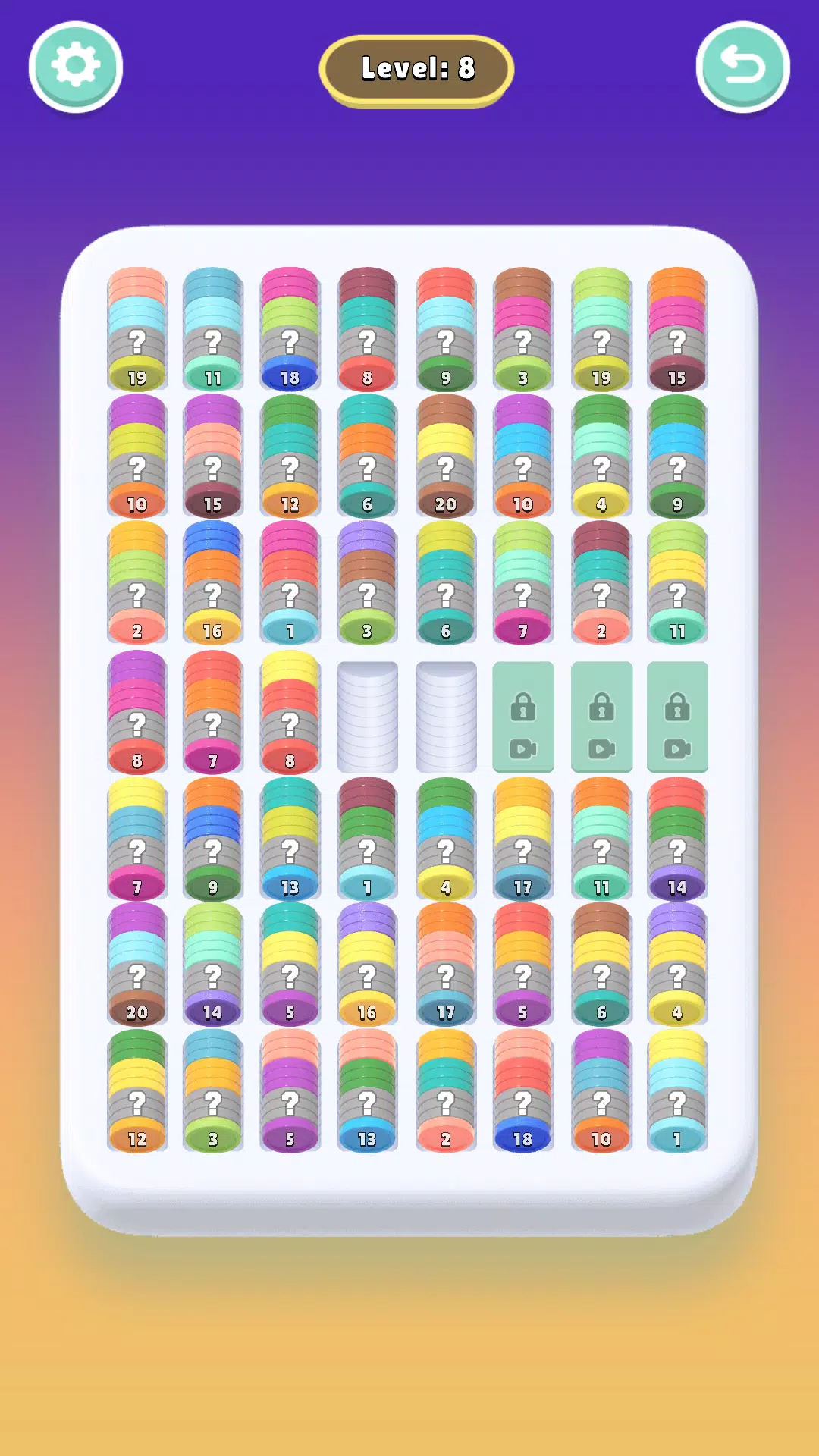Image resolution: width=819 pixels, height=1456 pixels.
Task: Choose stack 18 with the salmon top
Action: click(523, 1090)
